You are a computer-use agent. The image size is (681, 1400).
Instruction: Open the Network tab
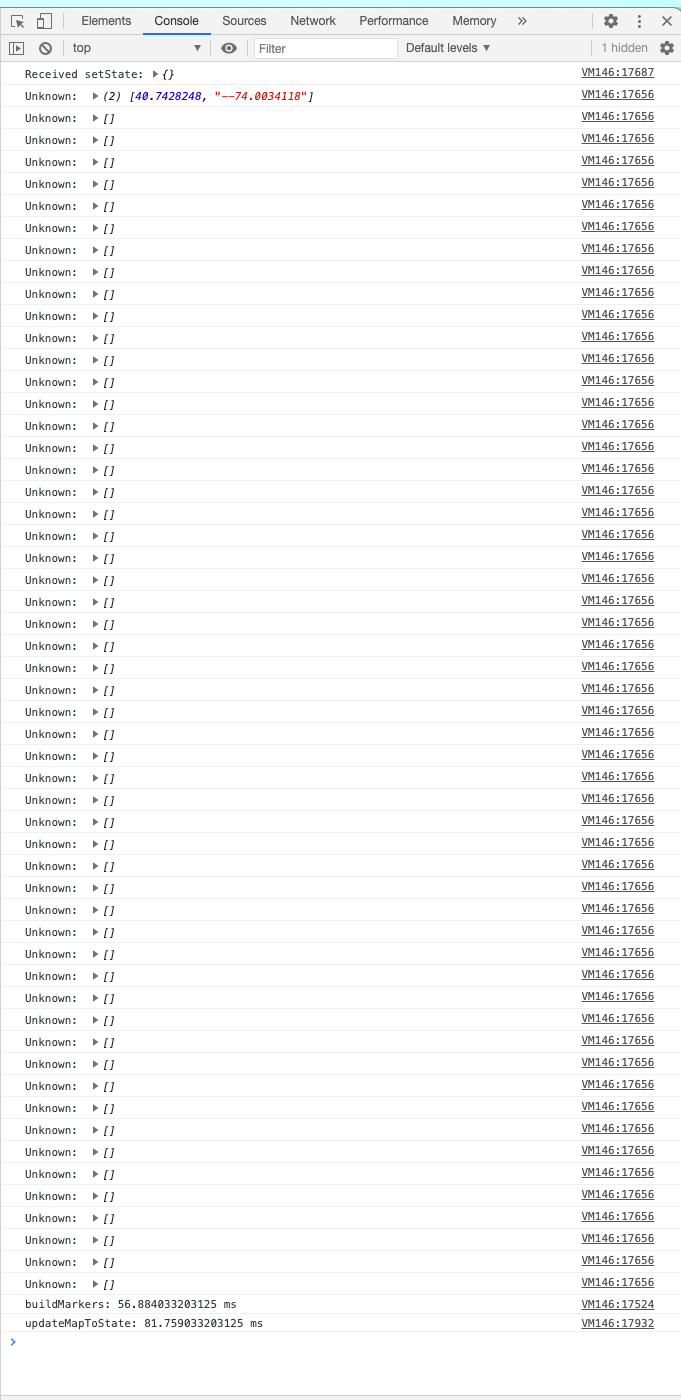click(313, 21)
